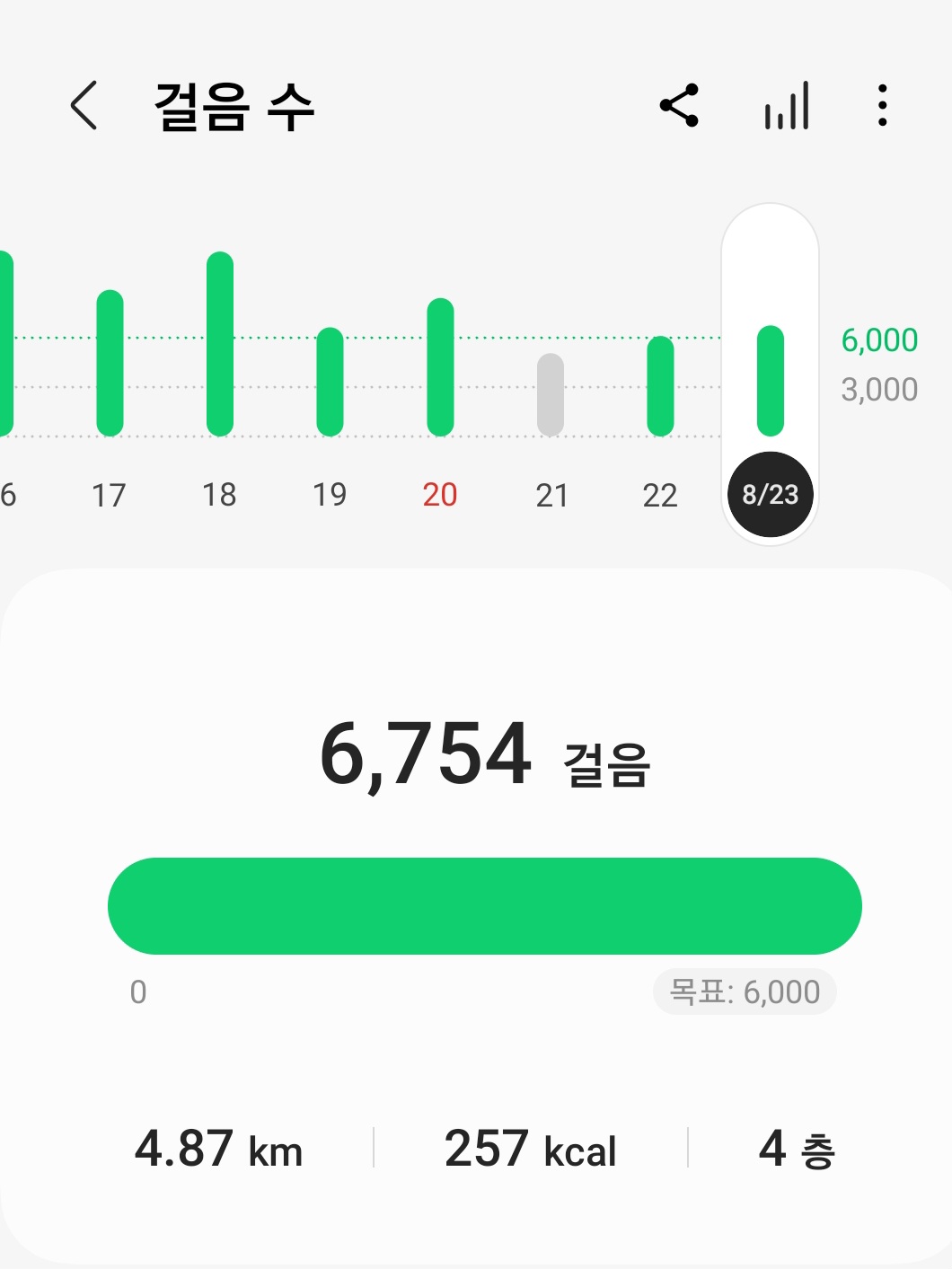This screenshot has height=1269, width=952.
Task: Open the step trends chart icon
Action: click(x=787, y=106)
